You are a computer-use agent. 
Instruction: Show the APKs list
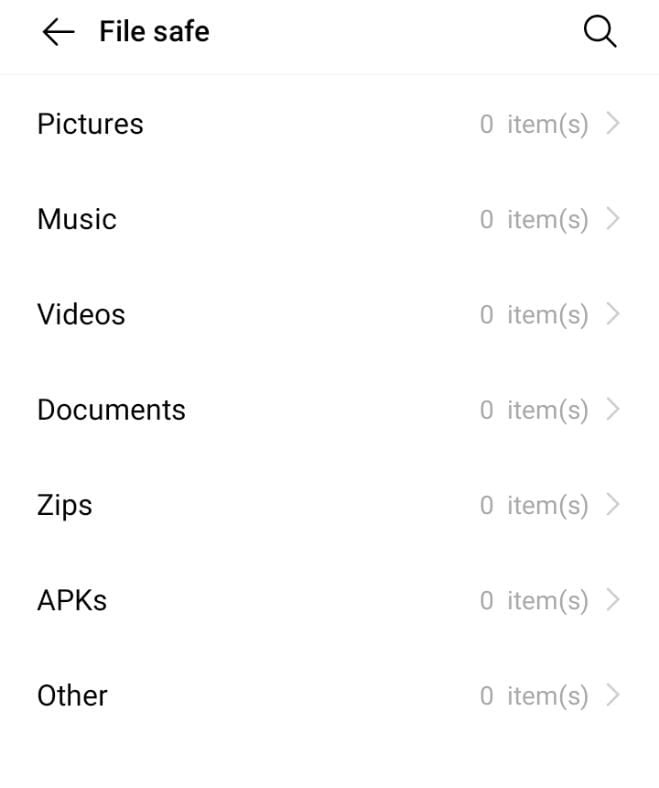[x=329, y=600]
